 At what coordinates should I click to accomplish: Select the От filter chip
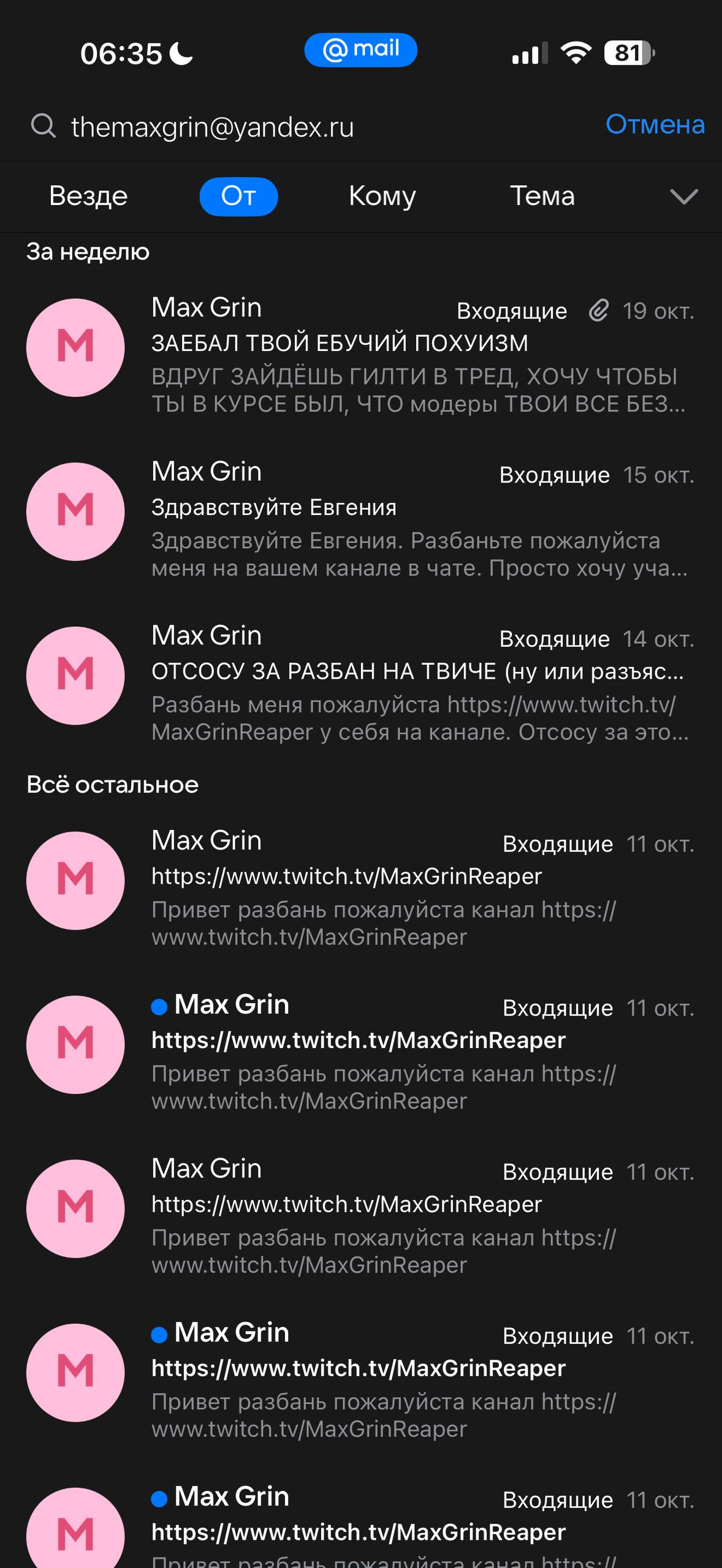[x=238, y=197]
